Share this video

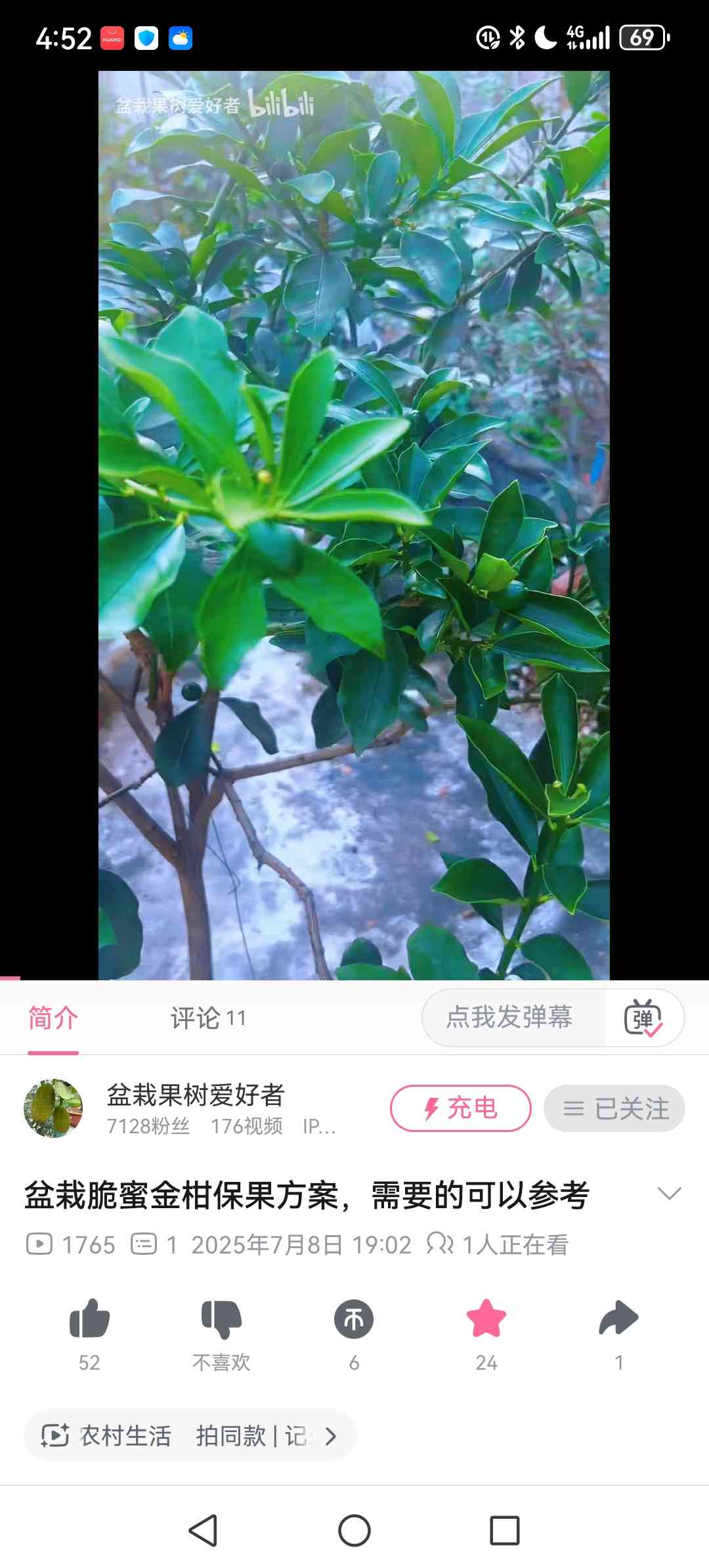(x=618, y=1318)
